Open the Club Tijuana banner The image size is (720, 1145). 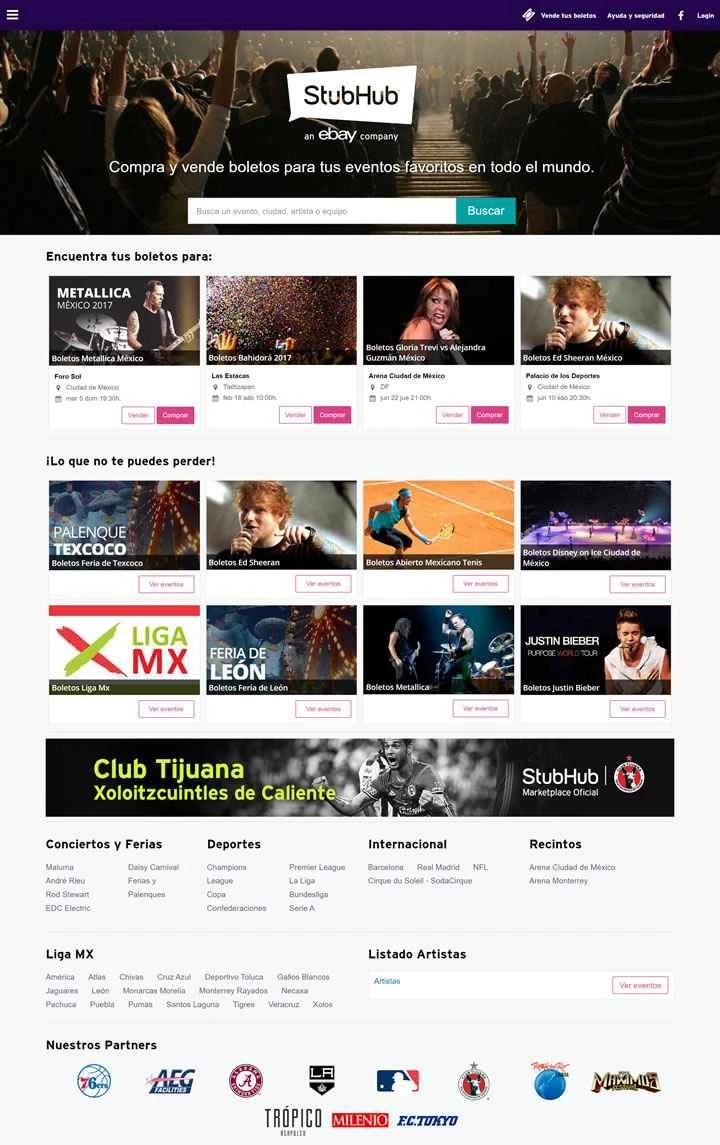pos(360,778)
